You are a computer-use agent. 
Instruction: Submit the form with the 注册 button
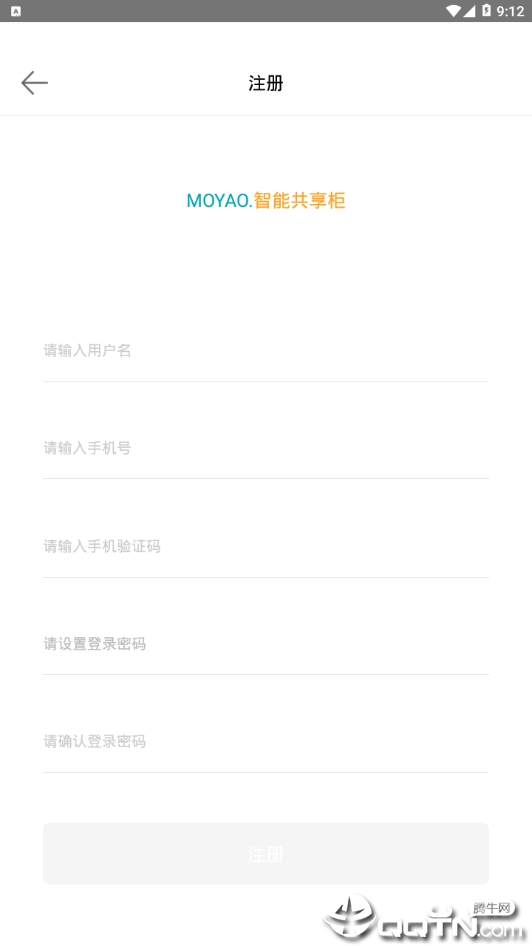point(265,854)
